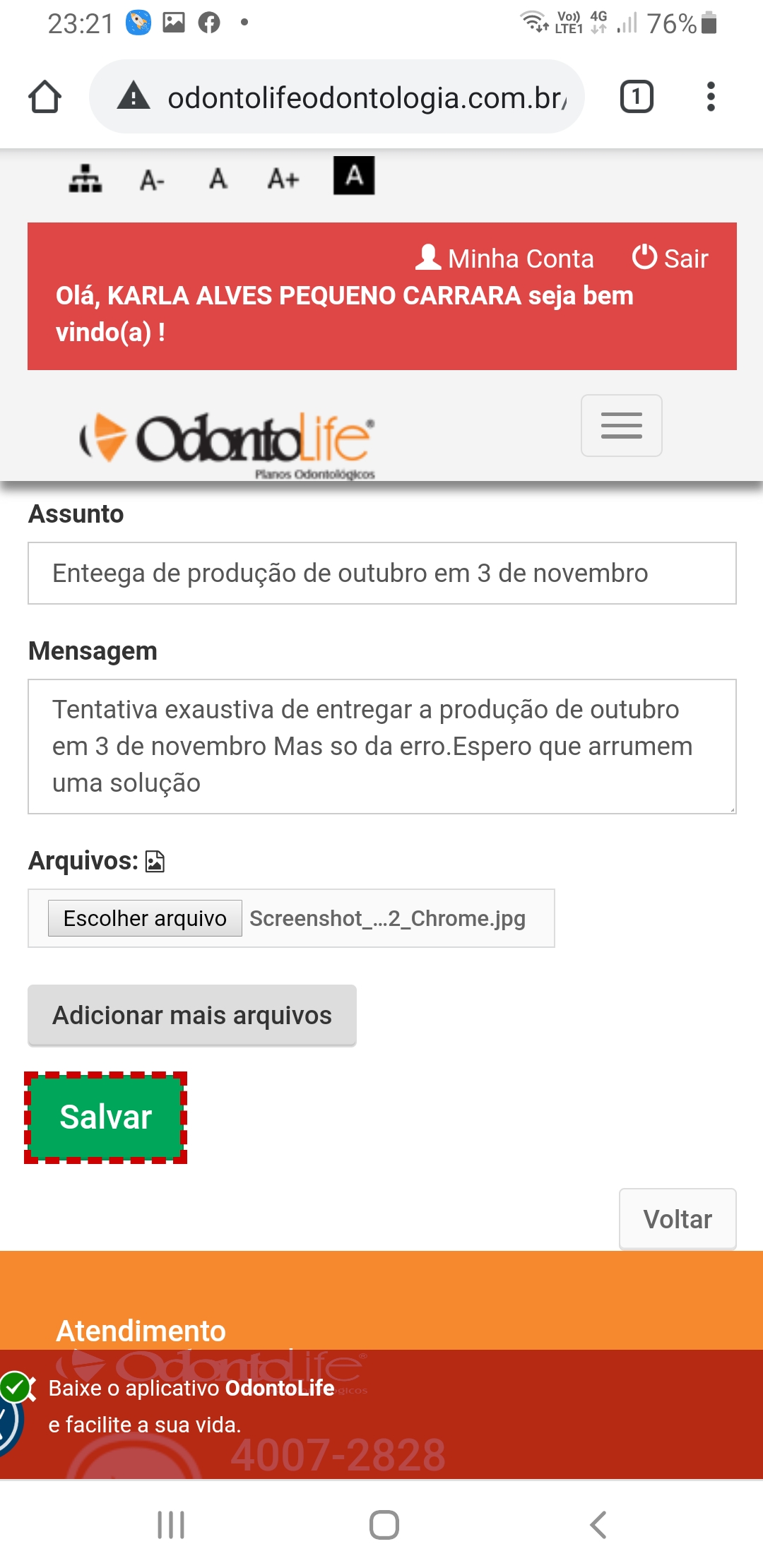Image resolution: width=763 pixels, height=1568 pixels.
Task: Go to the browser home page
Action: (45, 97)
